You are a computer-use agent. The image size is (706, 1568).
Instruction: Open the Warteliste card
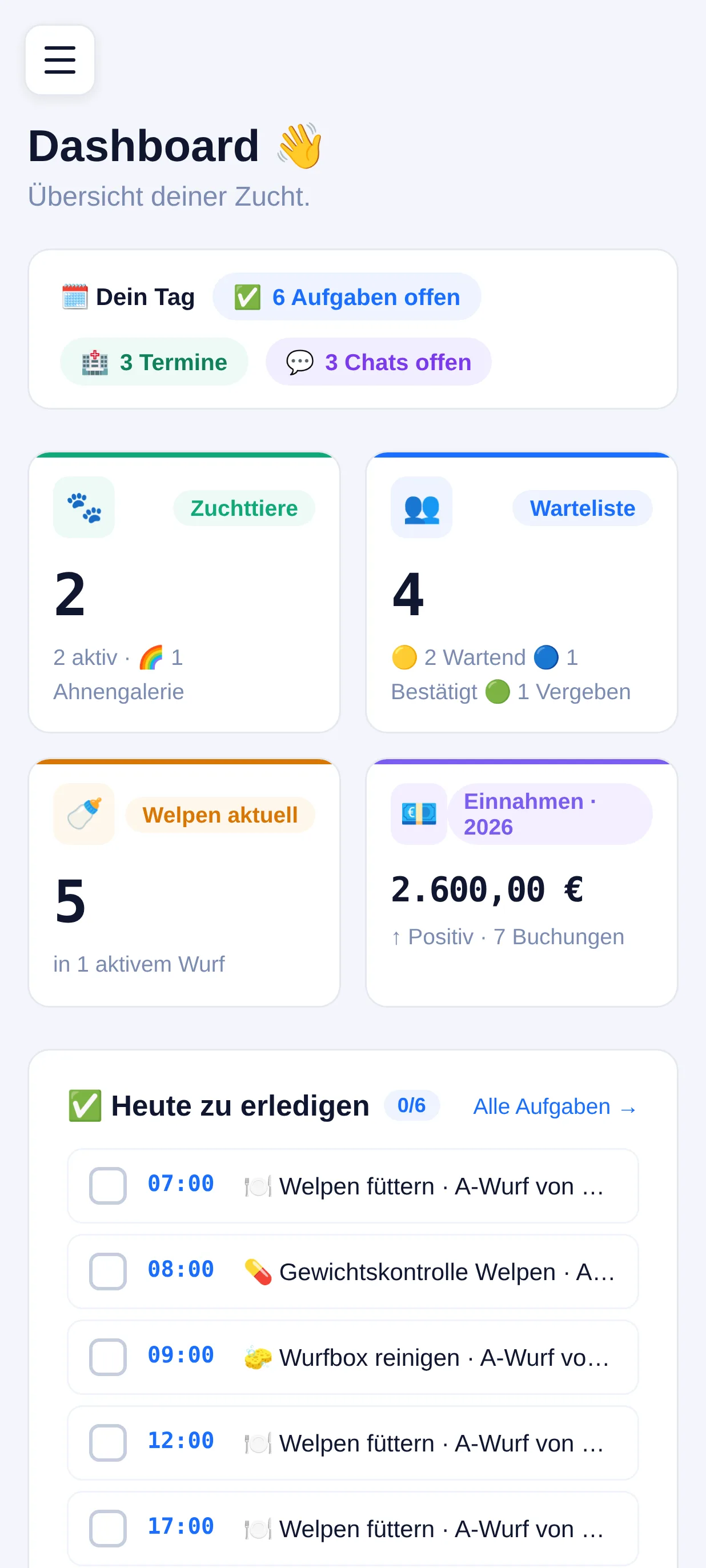click(522, 592)
